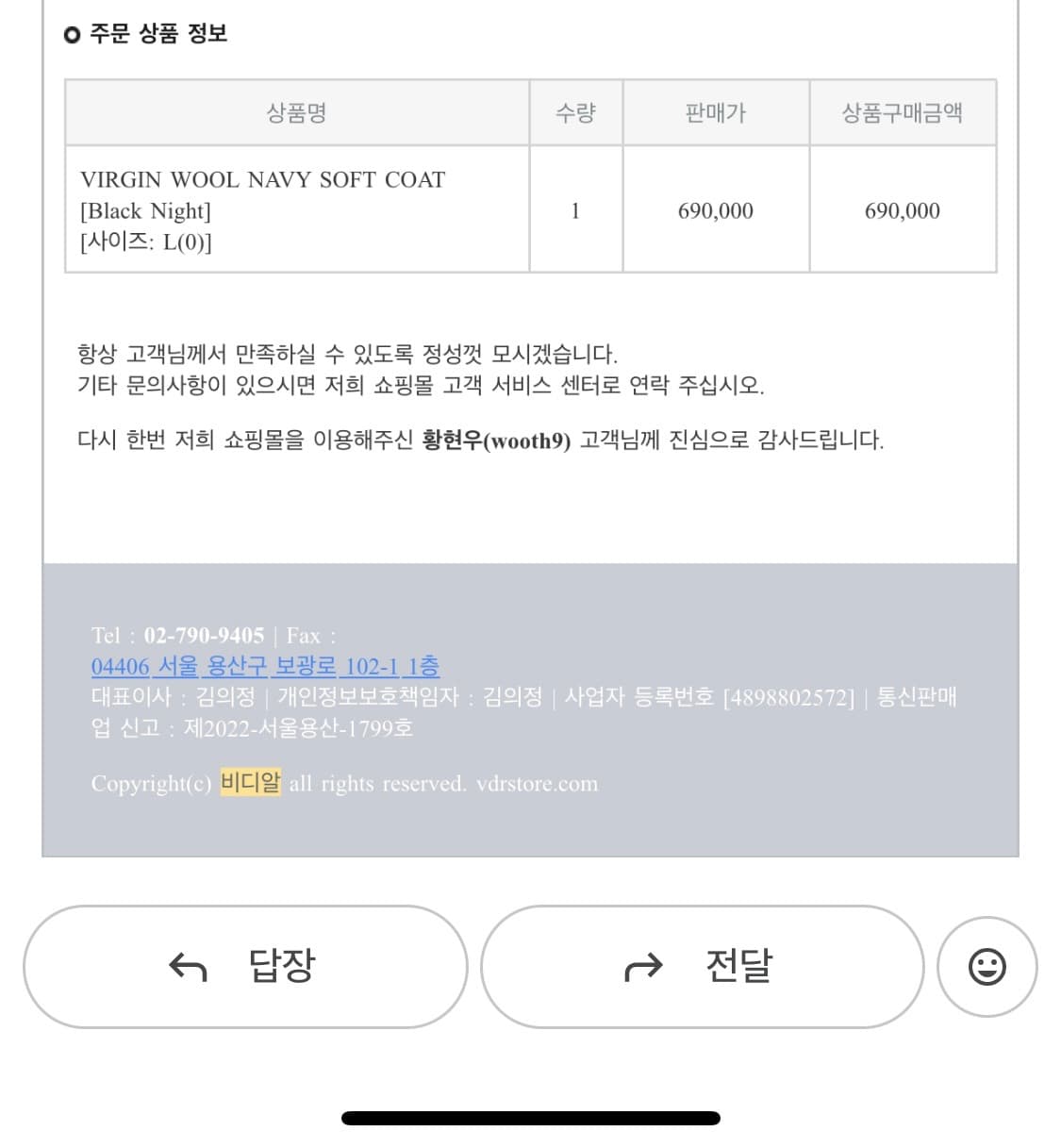Tap the 상품구매금액 header cell

pyautogui.click(x=903, y=112)
